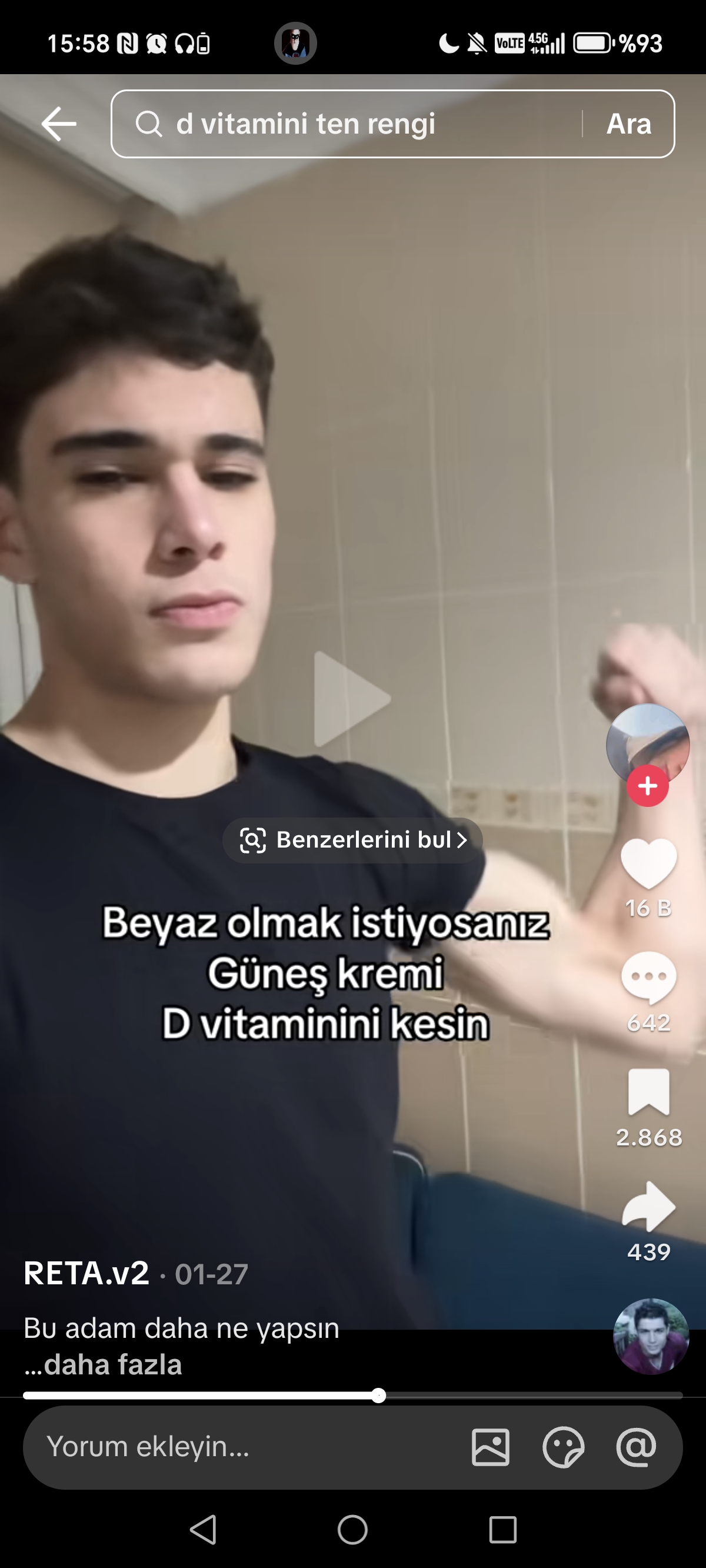Tap 'Benzerlerini bul' to find similar items
This screenshot has height=1568, width=706.
click(x=353, y=840)
